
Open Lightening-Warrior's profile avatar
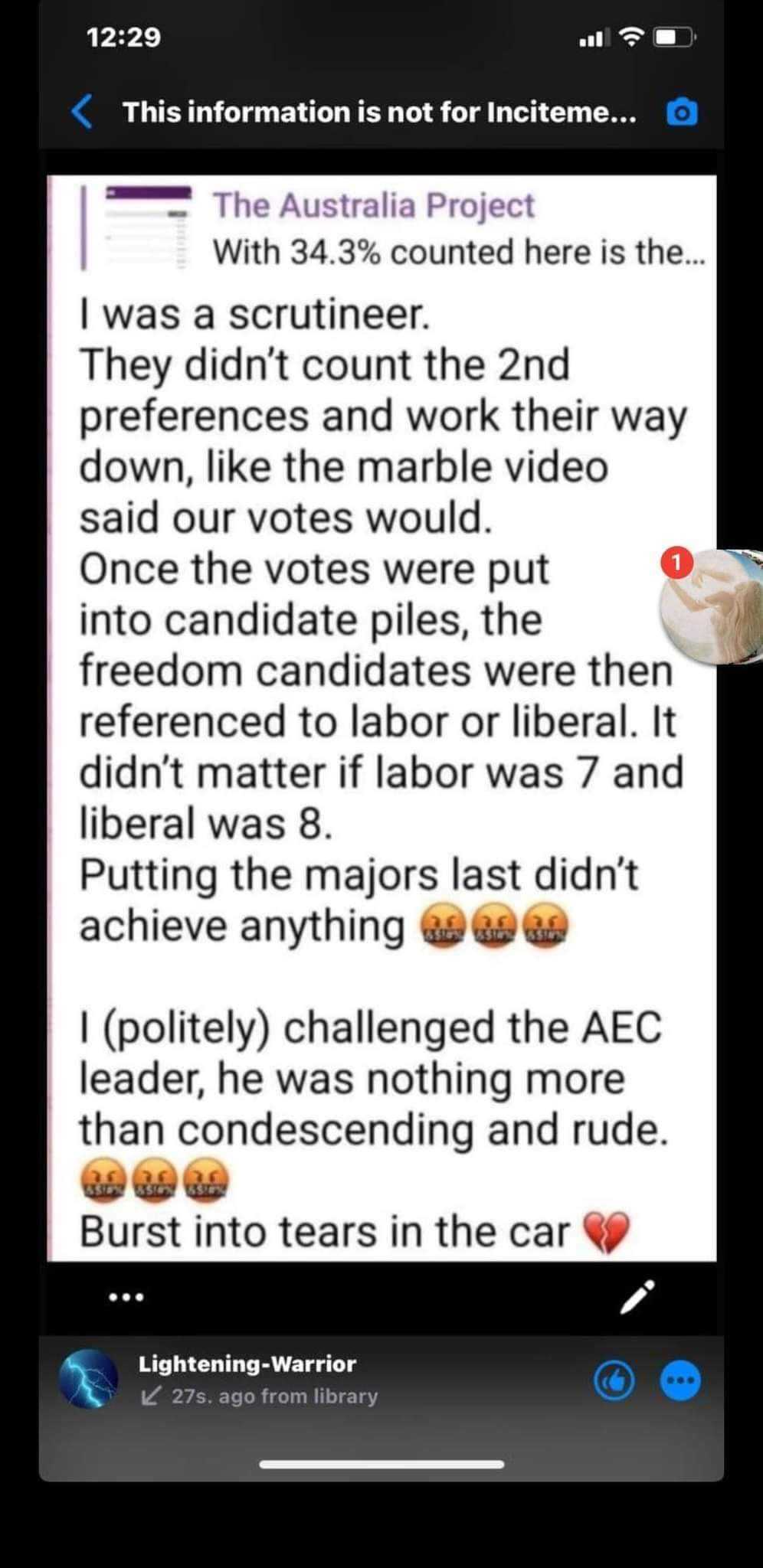(89, 1379)
